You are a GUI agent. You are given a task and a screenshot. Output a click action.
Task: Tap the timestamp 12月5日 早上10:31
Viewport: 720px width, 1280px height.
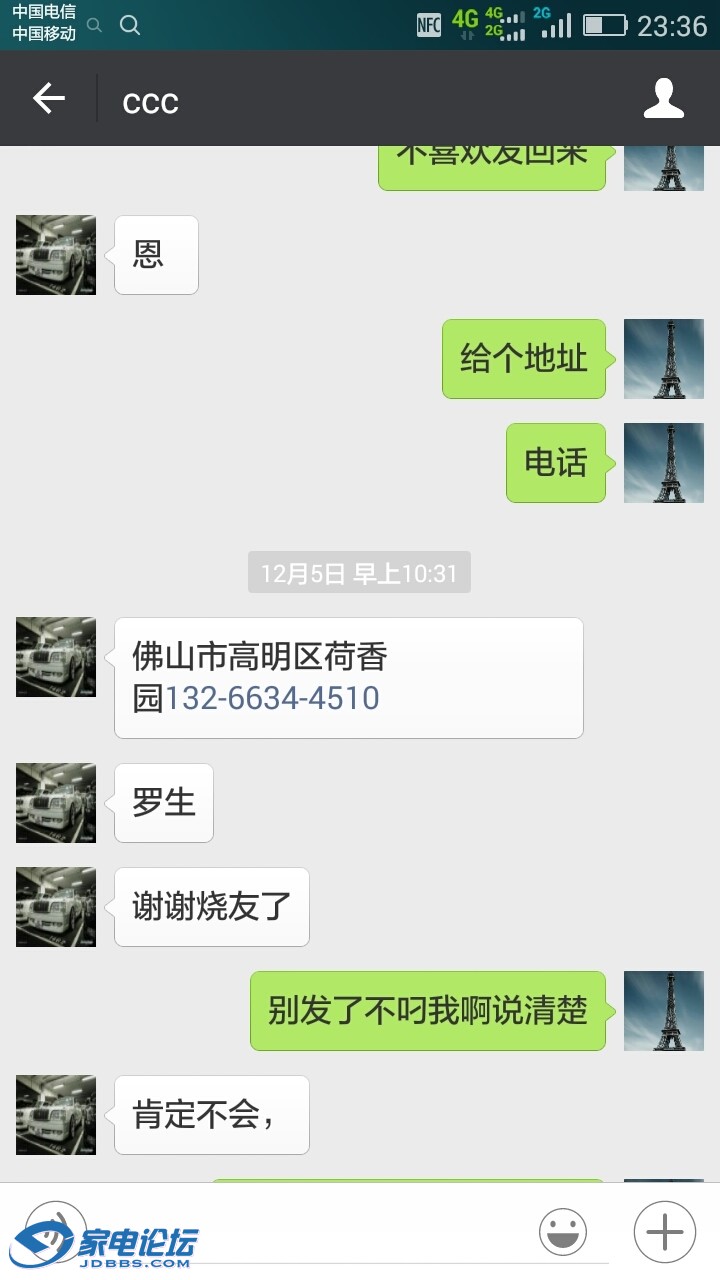tap(359, 572)
